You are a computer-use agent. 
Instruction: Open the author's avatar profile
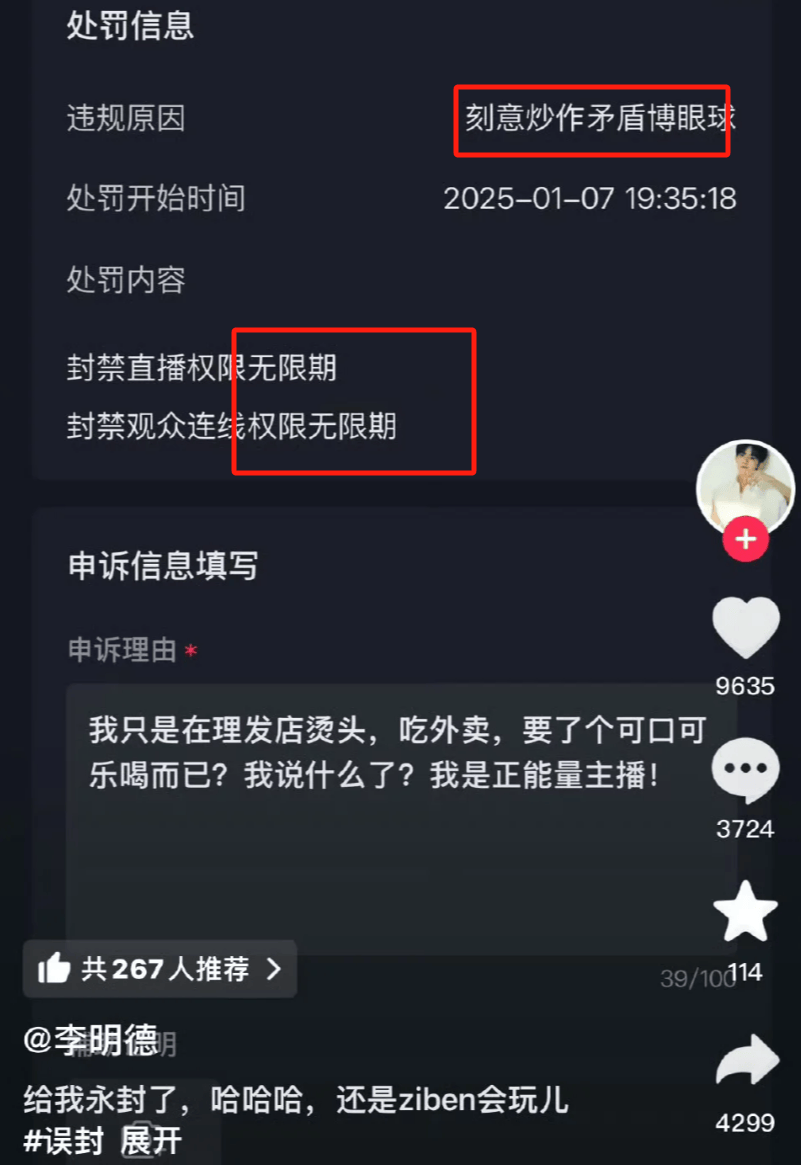744,485
